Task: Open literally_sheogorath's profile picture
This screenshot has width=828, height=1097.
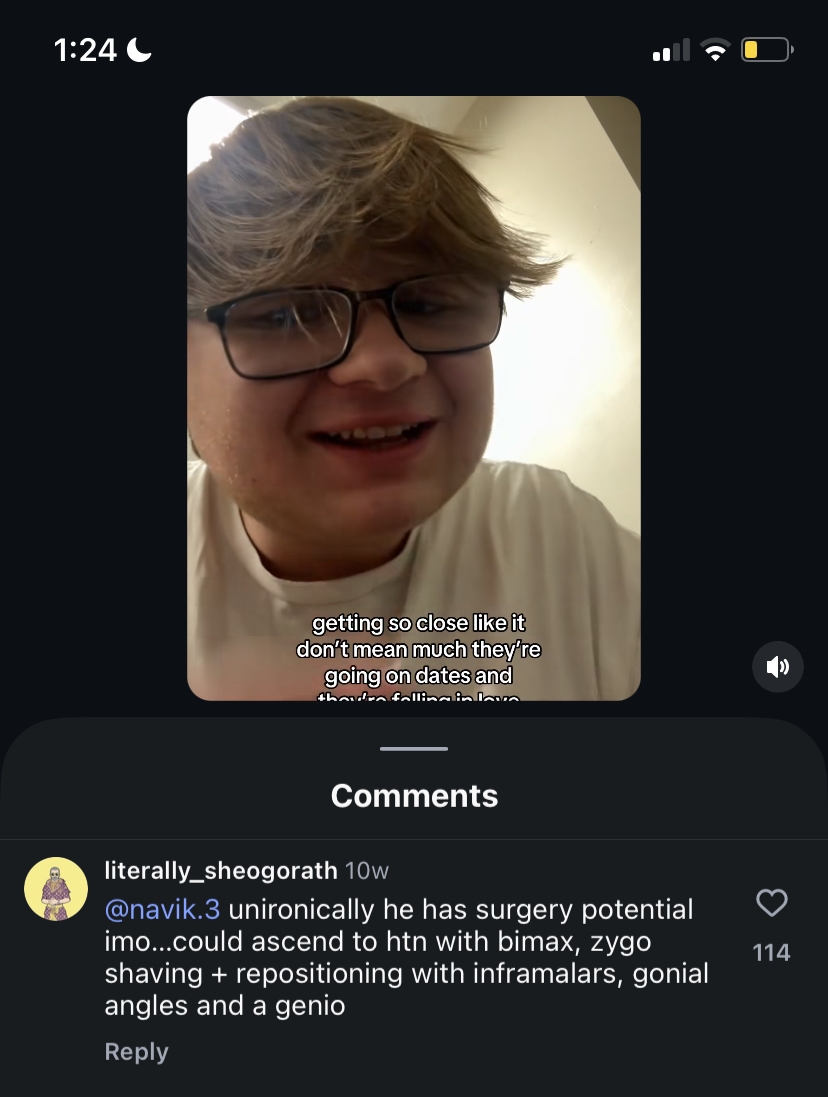Action: pyautogui.click(x=55, y=888)
